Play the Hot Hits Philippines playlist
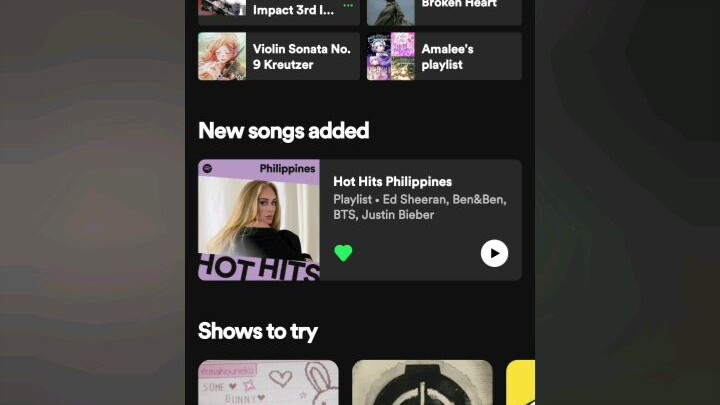This screenshot has height=405, width=720. click(x=494, y=253)
